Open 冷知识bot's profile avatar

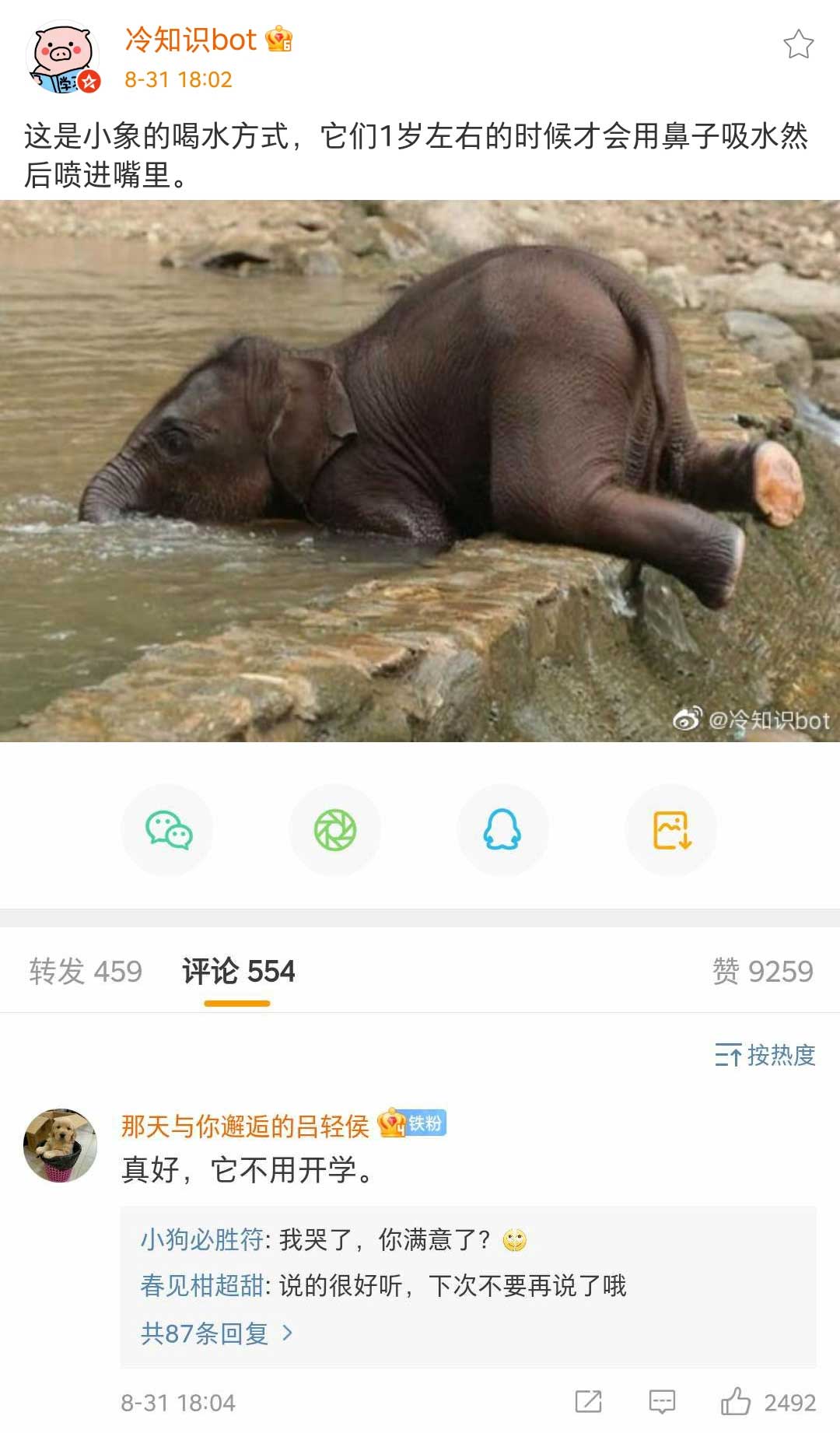click(x=62, y=58)
